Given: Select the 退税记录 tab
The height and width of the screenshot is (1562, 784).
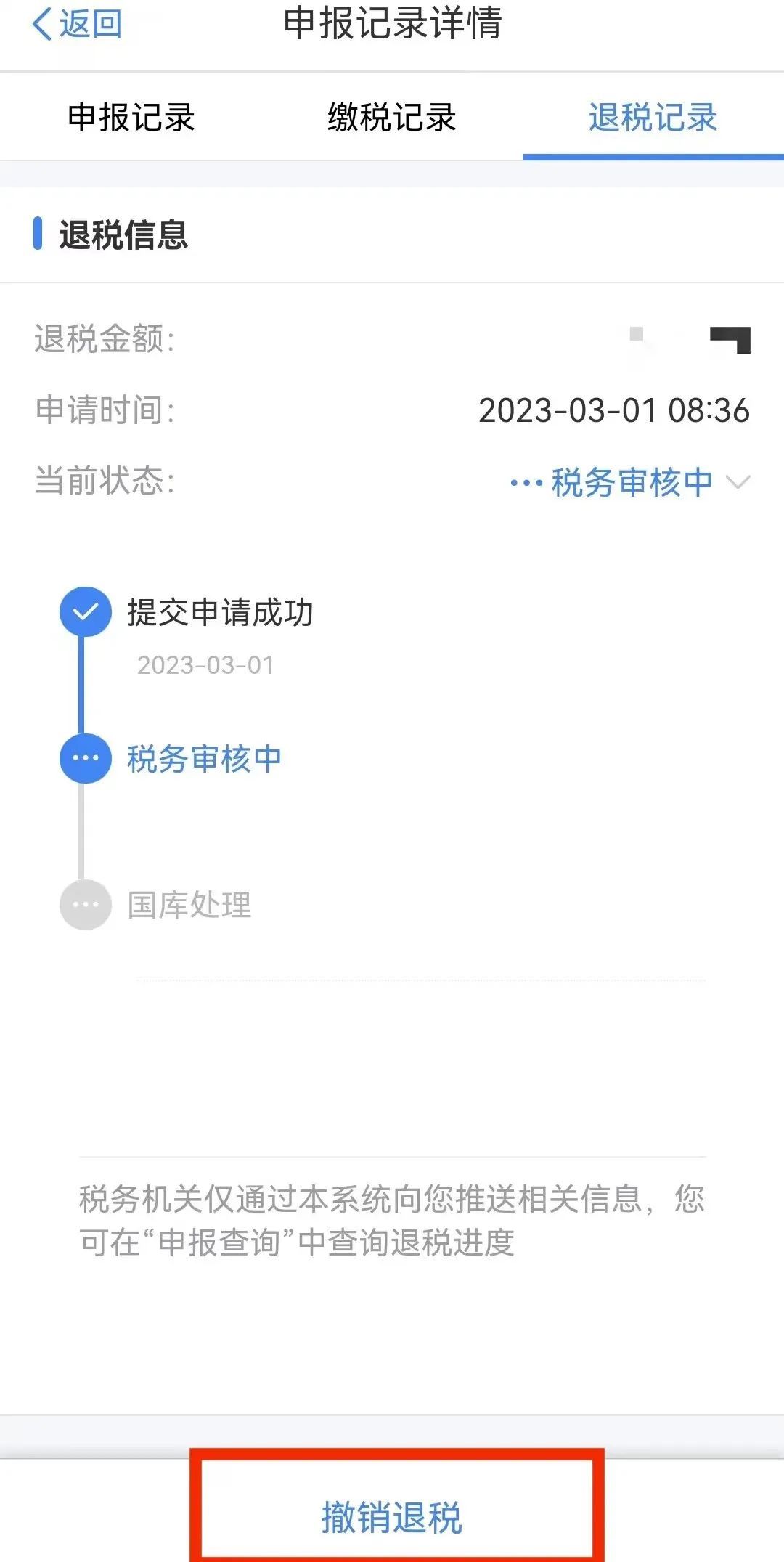Looking at the screenshot, I should point(653,118).
